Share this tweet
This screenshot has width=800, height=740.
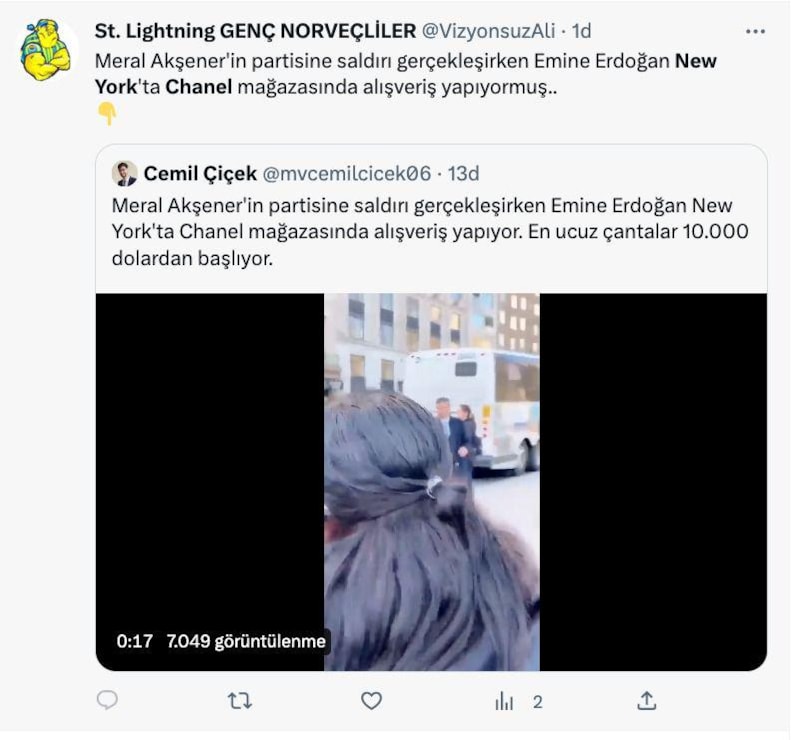point(647,701)
